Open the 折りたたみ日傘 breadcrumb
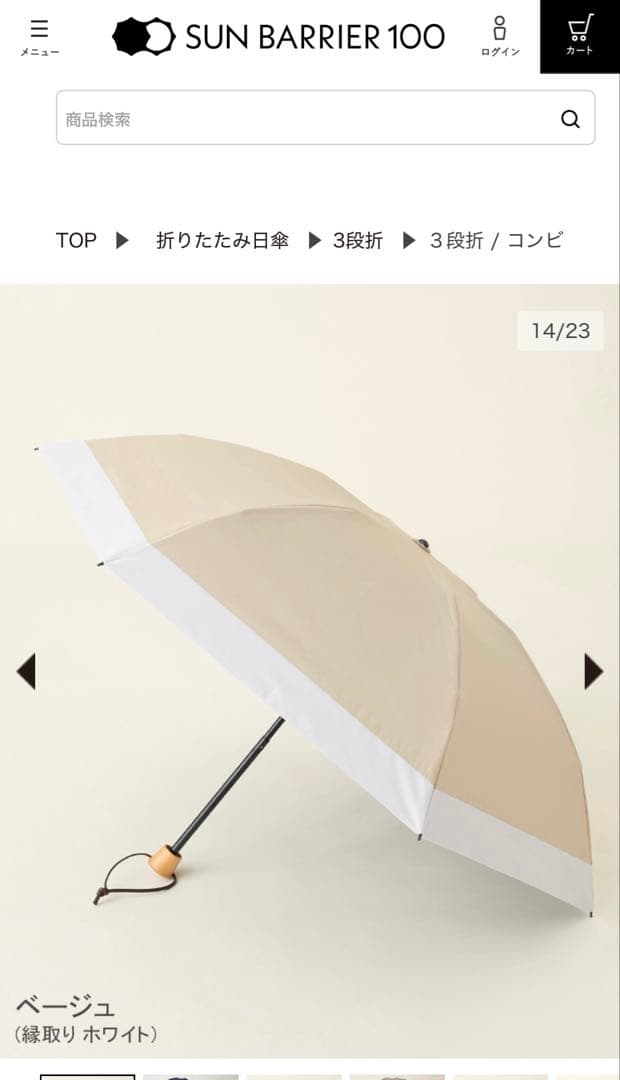Viewport: 620px width, 1080px height. point(222,240)
